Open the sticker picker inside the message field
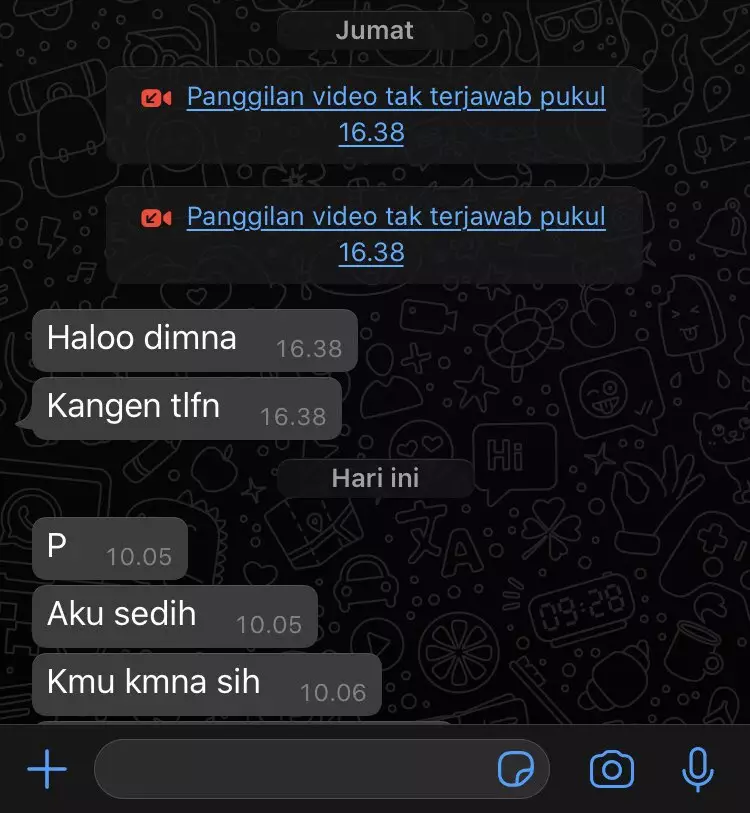750x813 pixels. (x=518, y=768)
